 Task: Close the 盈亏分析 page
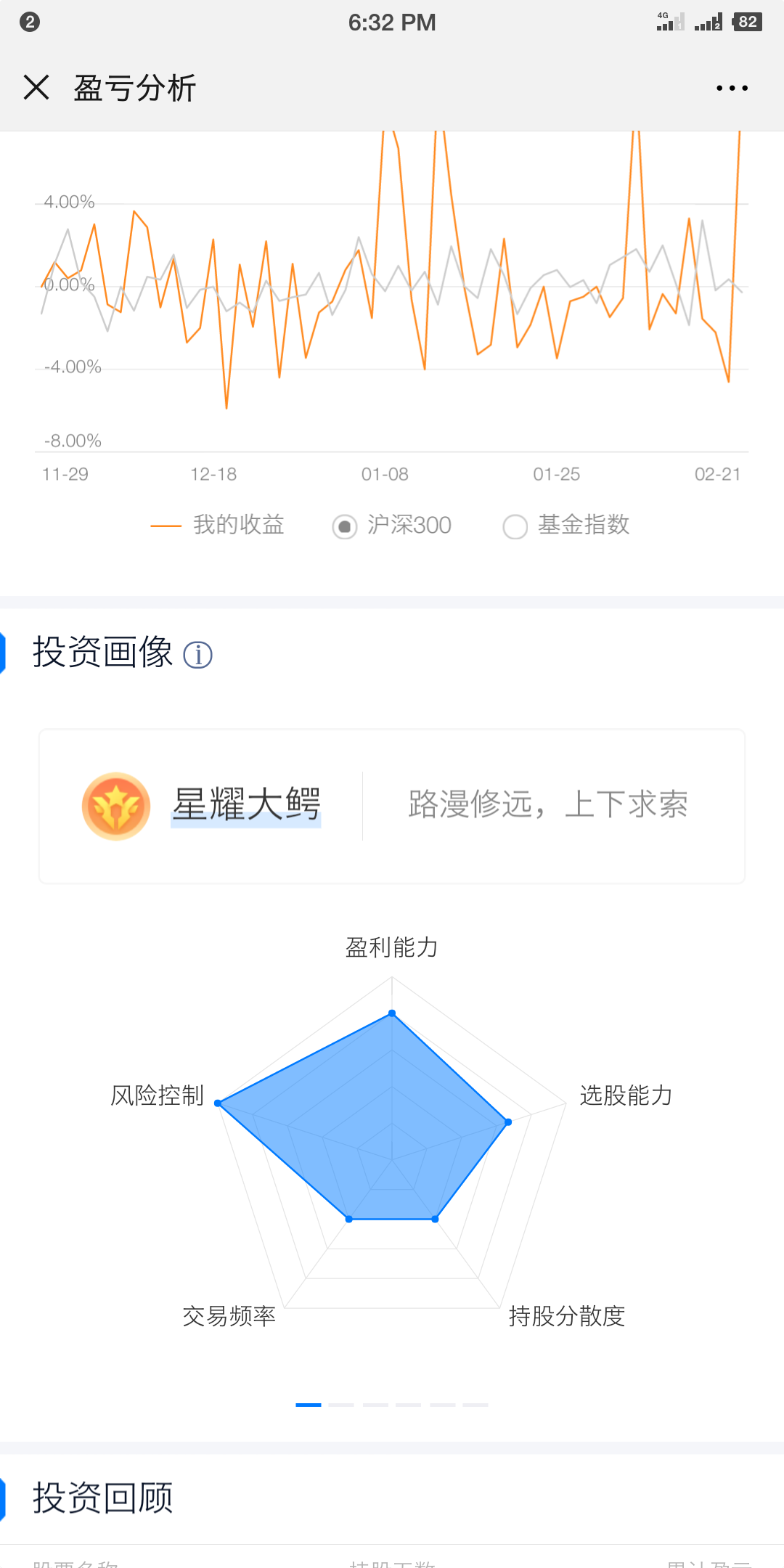tap(36, 88)
